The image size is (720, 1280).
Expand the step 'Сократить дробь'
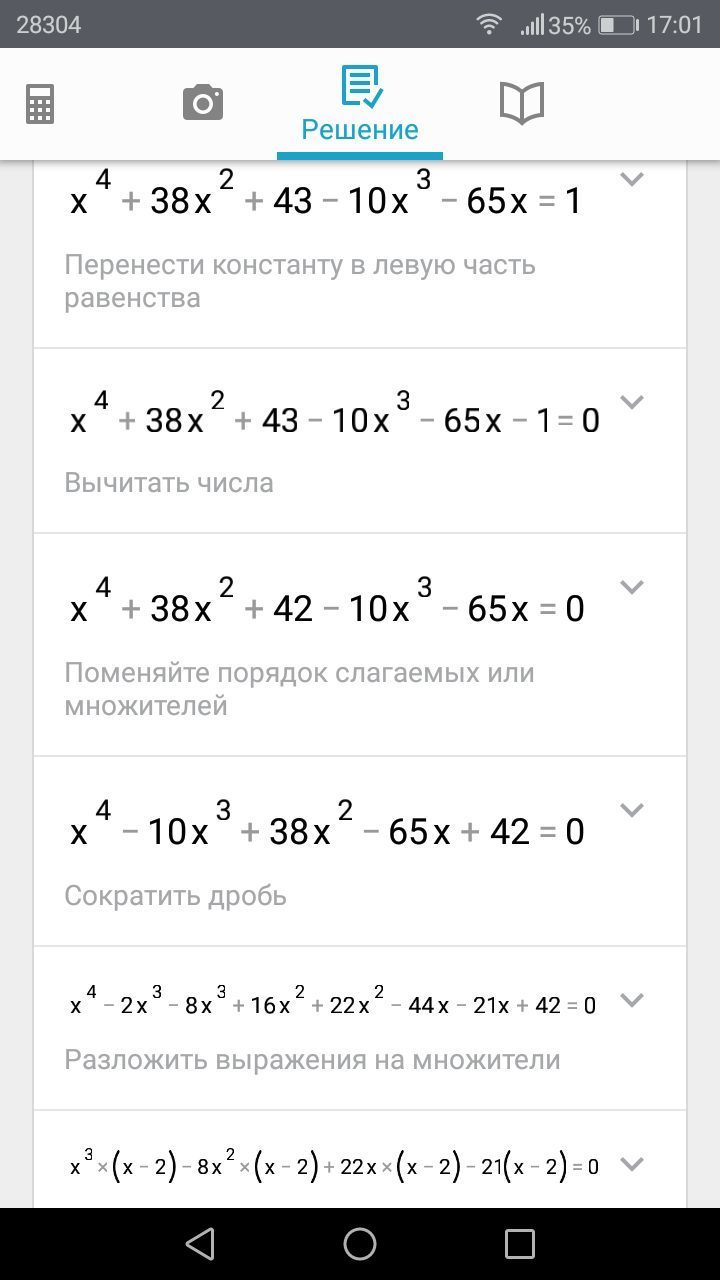pos(631,810)
